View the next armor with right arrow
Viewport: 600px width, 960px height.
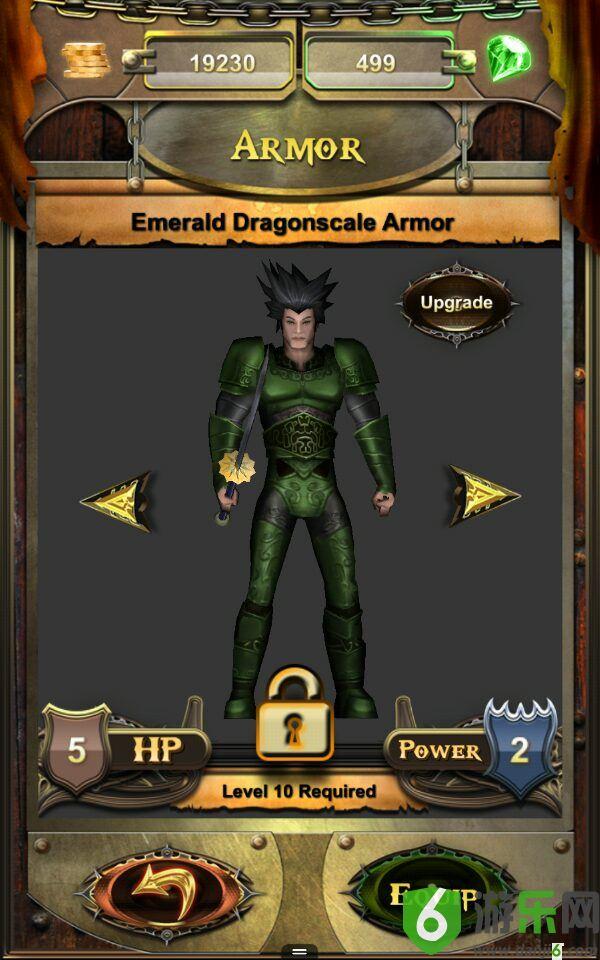pos(482,494)
